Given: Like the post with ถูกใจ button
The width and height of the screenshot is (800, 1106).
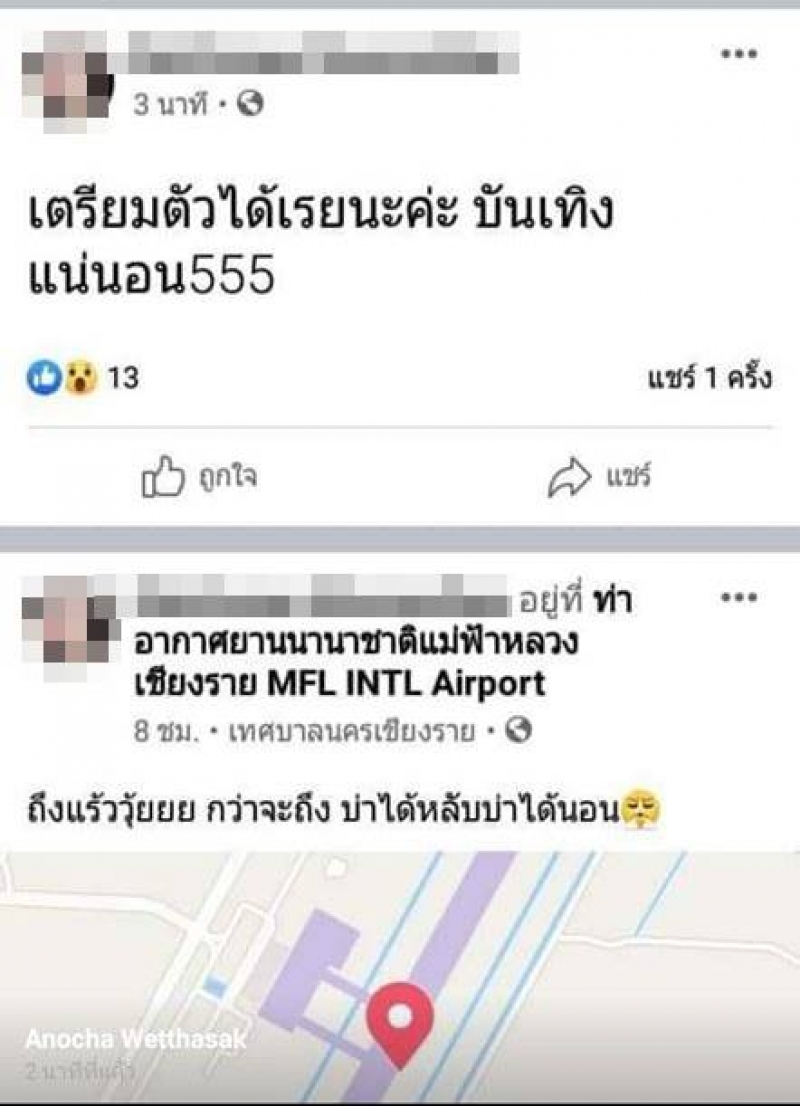Looking at the screenshot, I should coord(200,478).
